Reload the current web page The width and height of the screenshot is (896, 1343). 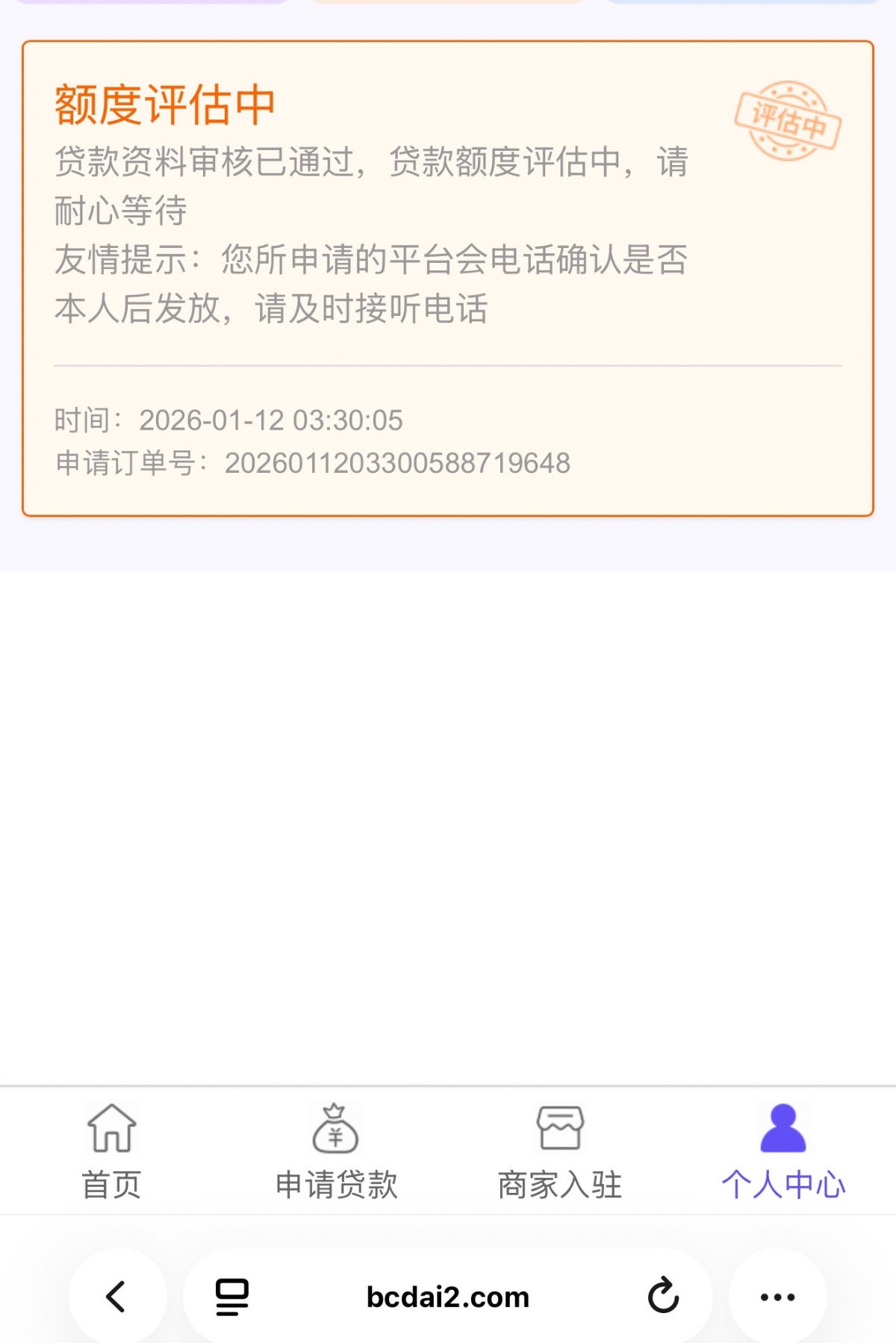[x=663, y=1297]
